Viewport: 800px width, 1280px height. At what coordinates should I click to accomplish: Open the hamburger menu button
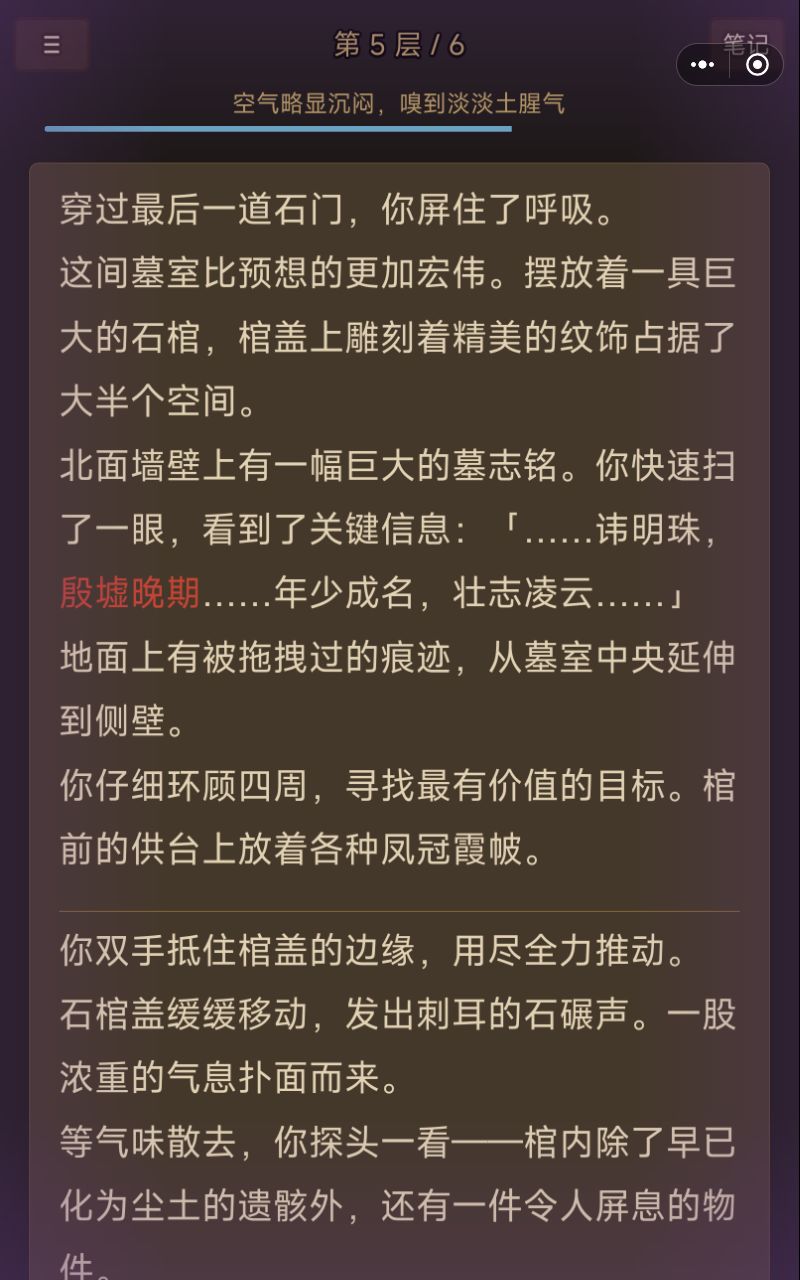[x=52, y=45]
